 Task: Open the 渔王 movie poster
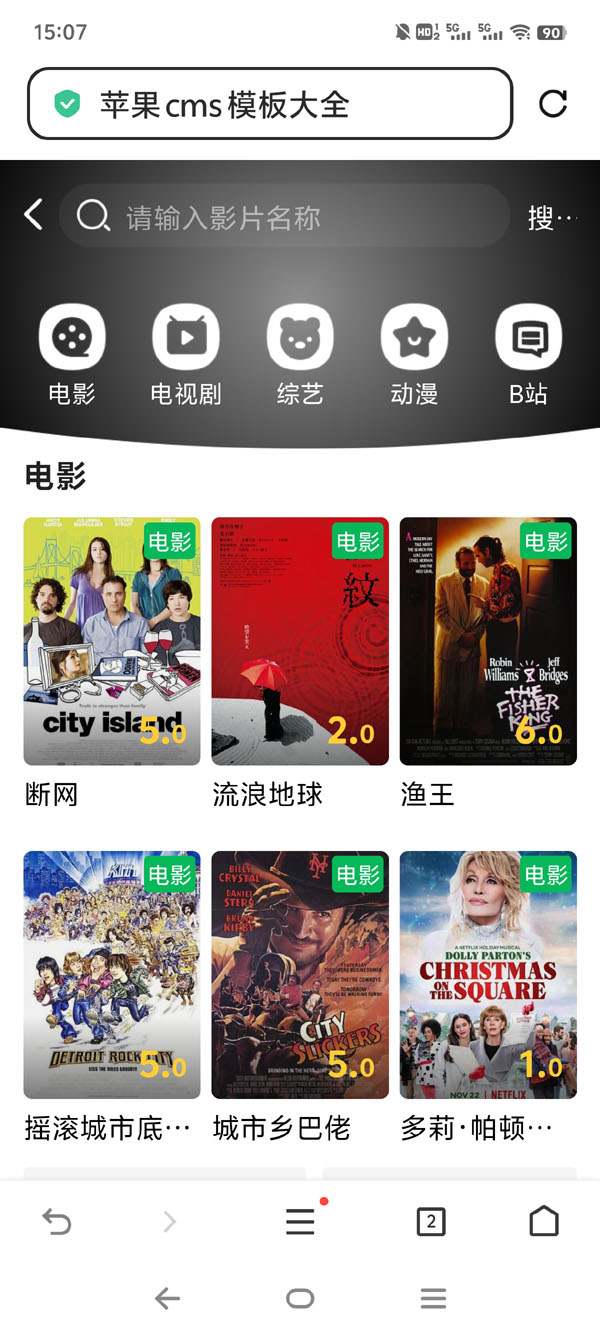(488, 642)
